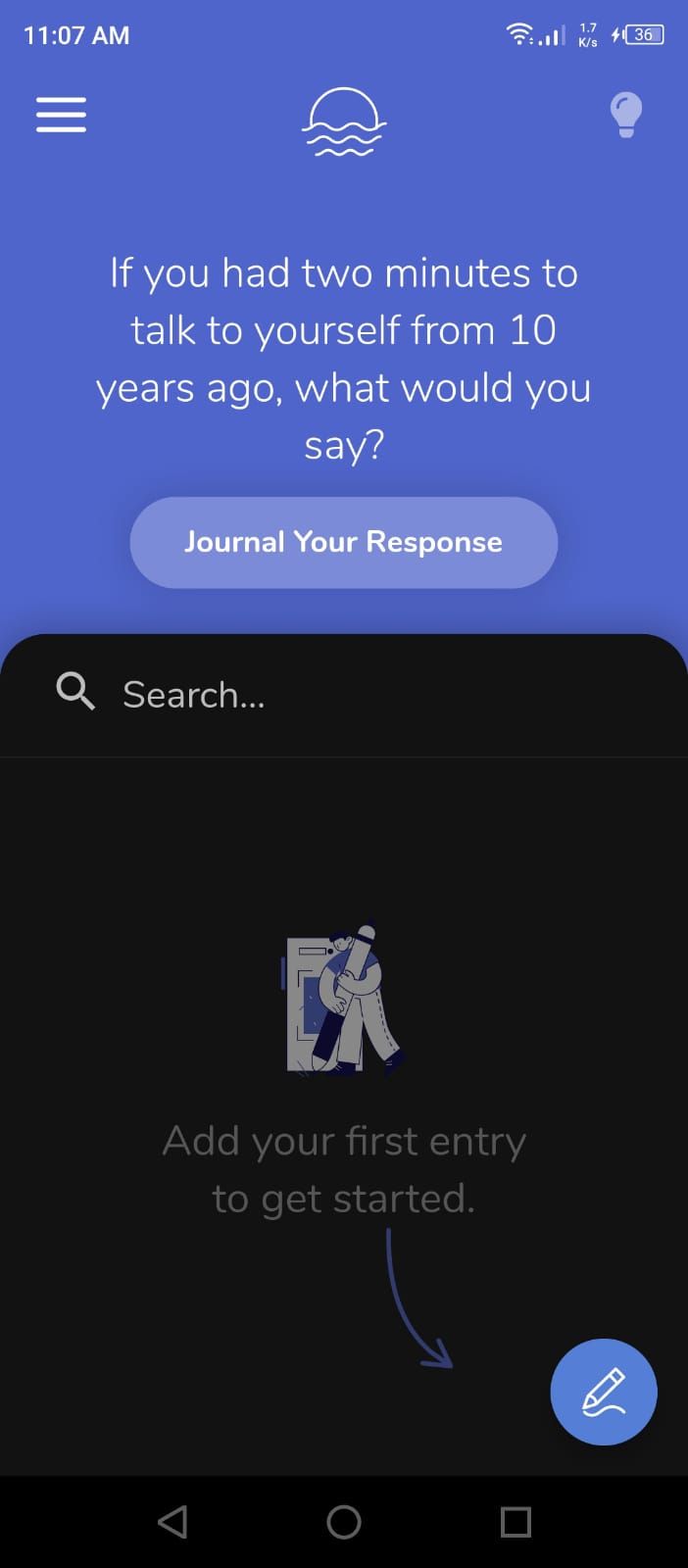Tap the lightbulb prompt icon

625,115
